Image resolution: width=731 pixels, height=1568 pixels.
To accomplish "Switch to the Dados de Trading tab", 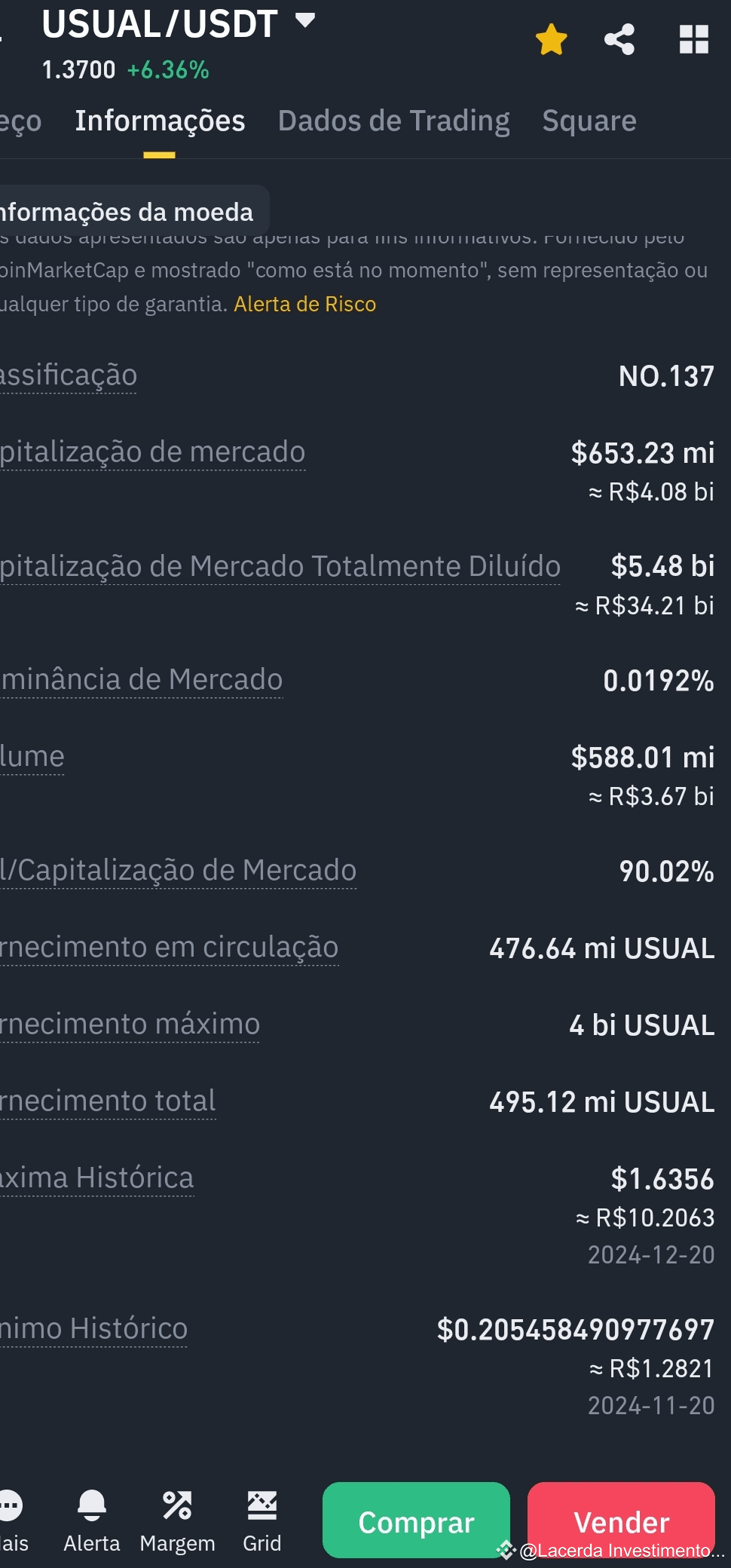I will pos(393,121).
